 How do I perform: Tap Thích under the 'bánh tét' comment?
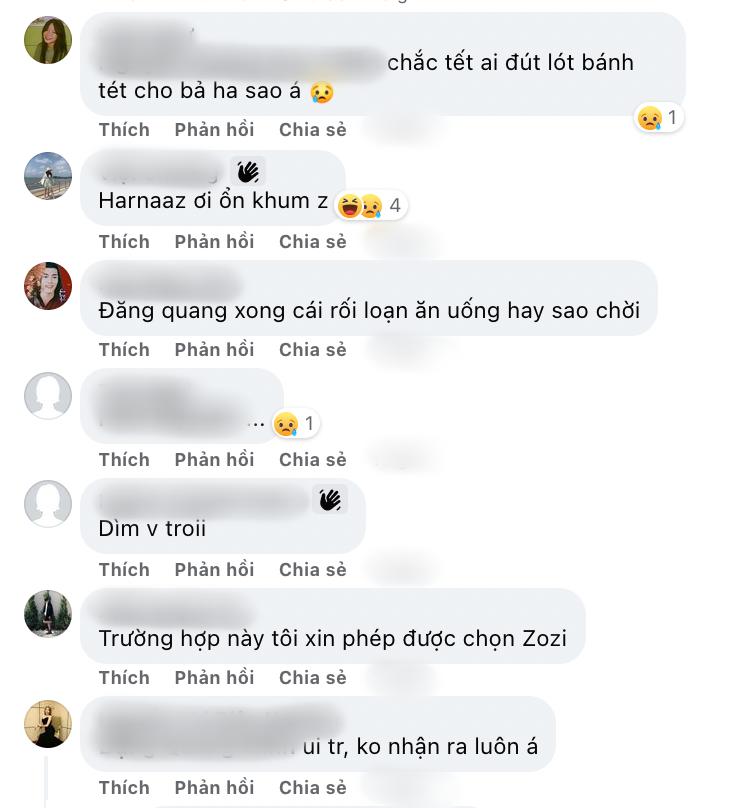[124, 130]
